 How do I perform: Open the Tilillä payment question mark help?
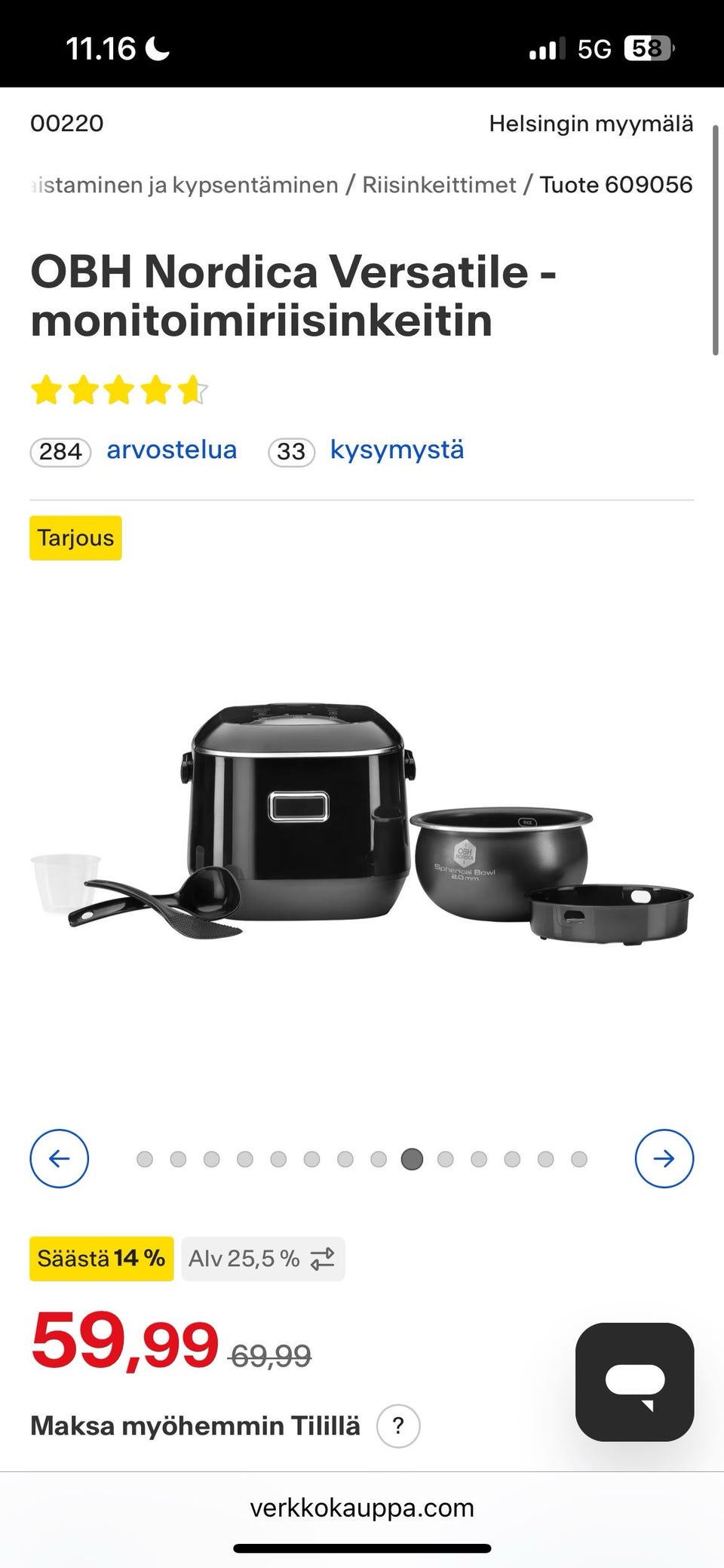coord(397,1426)
